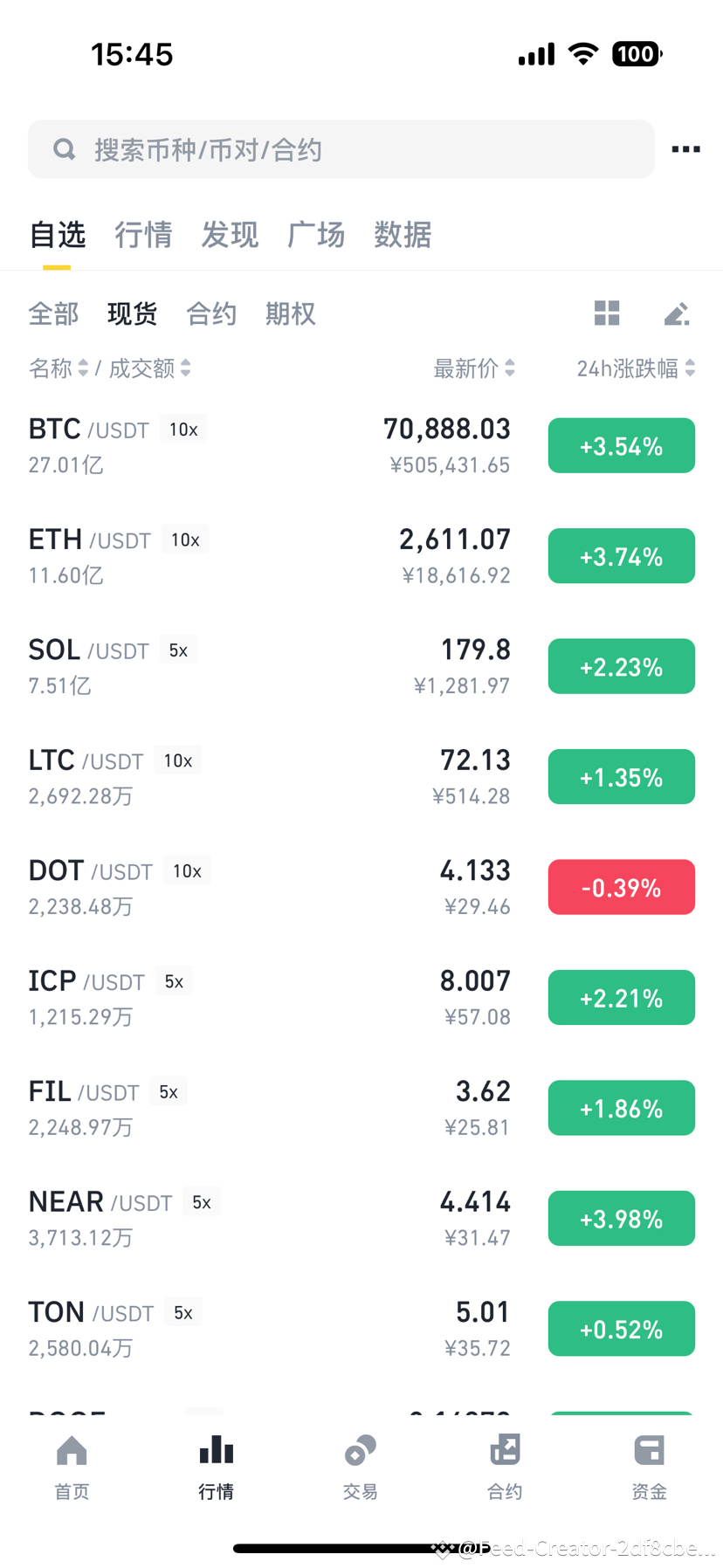Filter watchlist by 合约
This screenshot has height=1568, width=723.
pos(211,313)
